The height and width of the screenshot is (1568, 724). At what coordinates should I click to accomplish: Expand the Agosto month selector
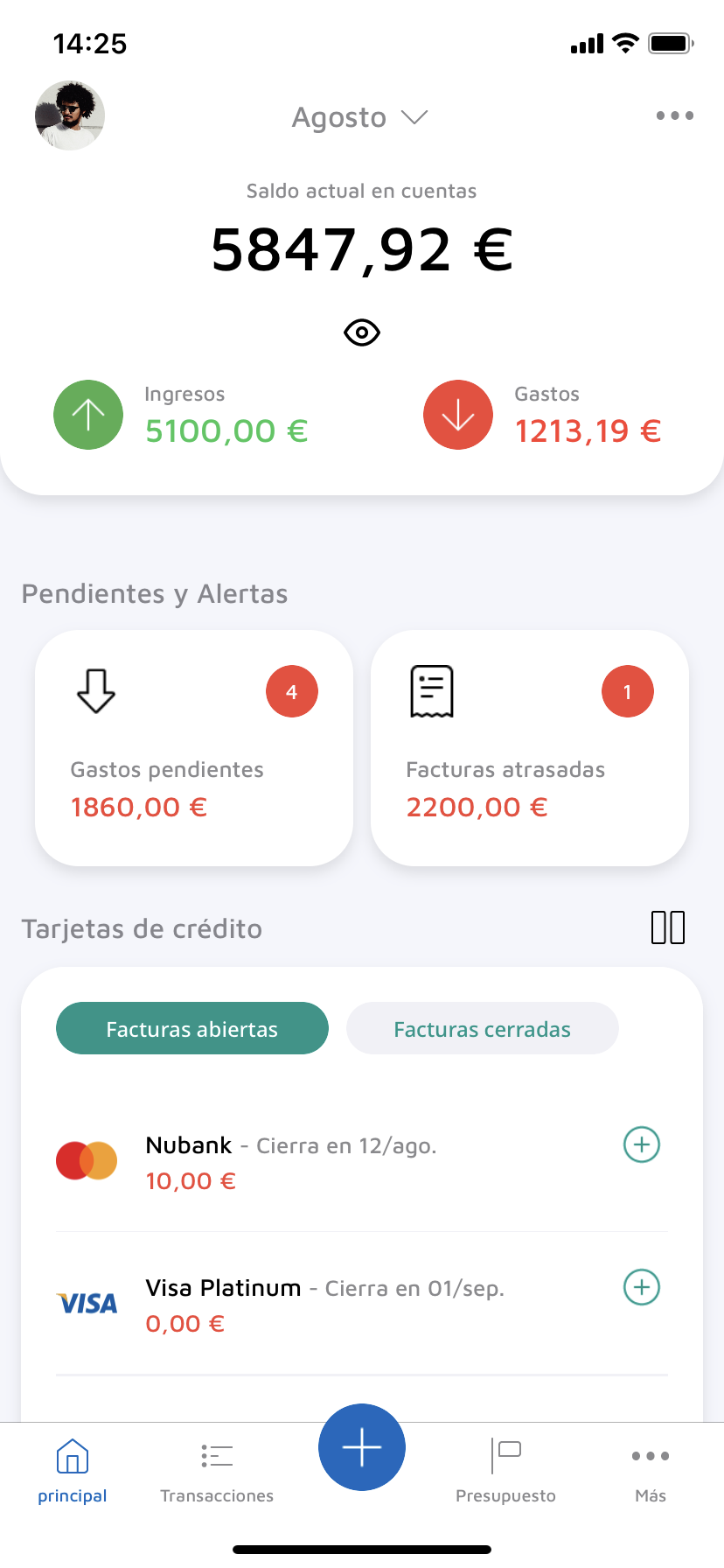click(x=360, y=117)
